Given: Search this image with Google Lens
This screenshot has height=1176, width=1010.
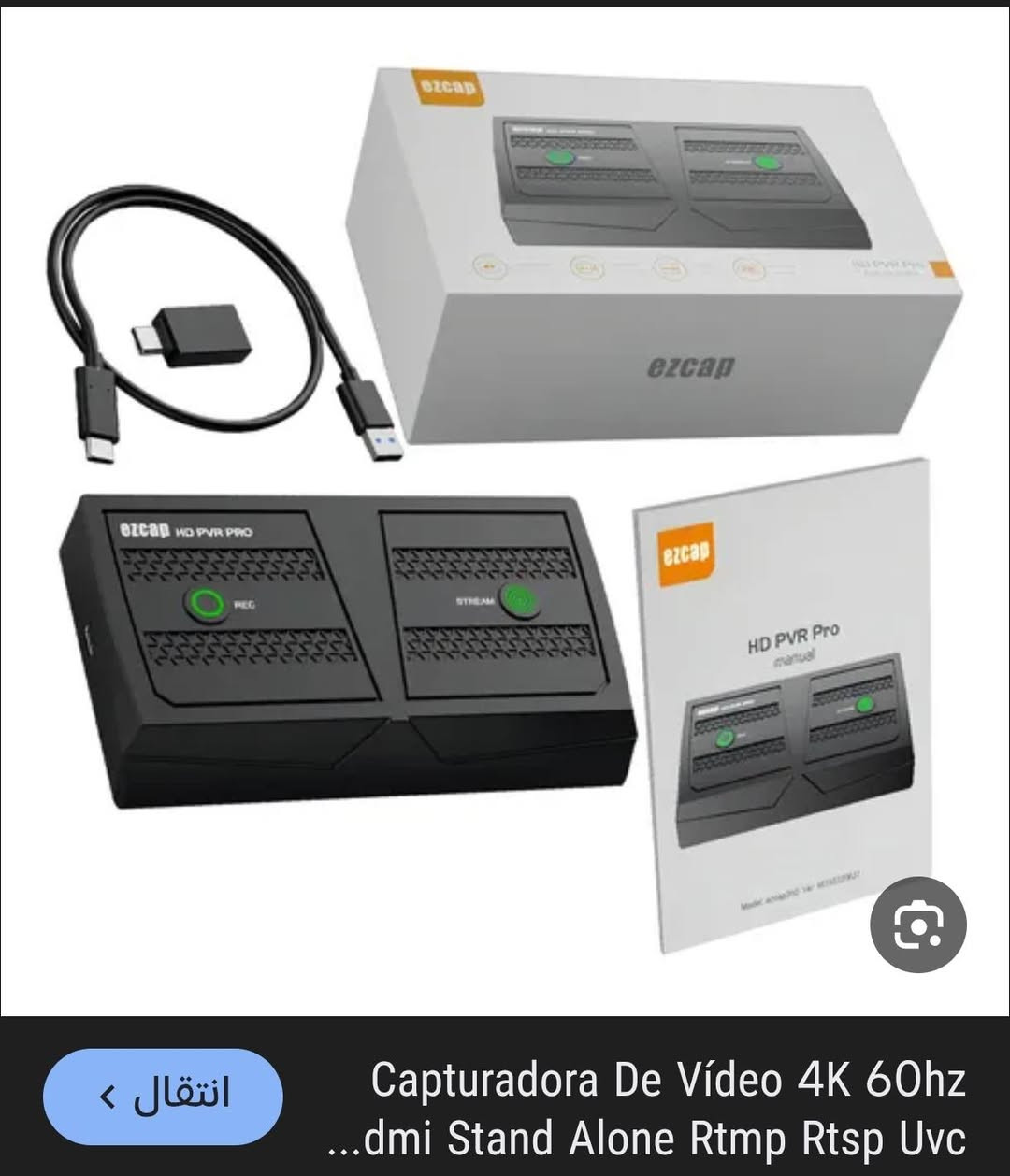Looking at the screenshot, I should point(917,925).
